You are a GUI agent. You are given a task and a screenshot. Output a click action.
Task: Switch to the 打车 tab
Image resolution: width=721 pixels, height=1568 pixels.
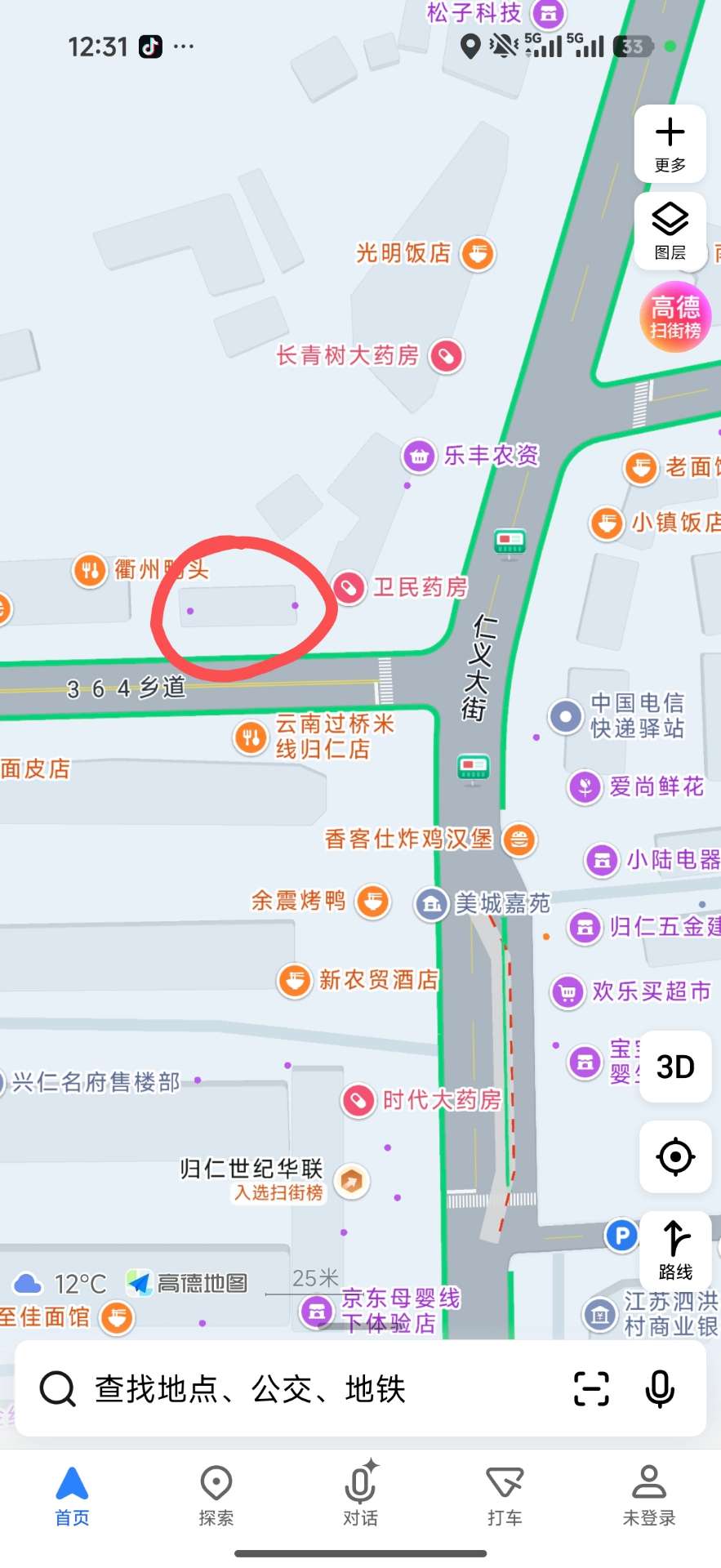504,1496
